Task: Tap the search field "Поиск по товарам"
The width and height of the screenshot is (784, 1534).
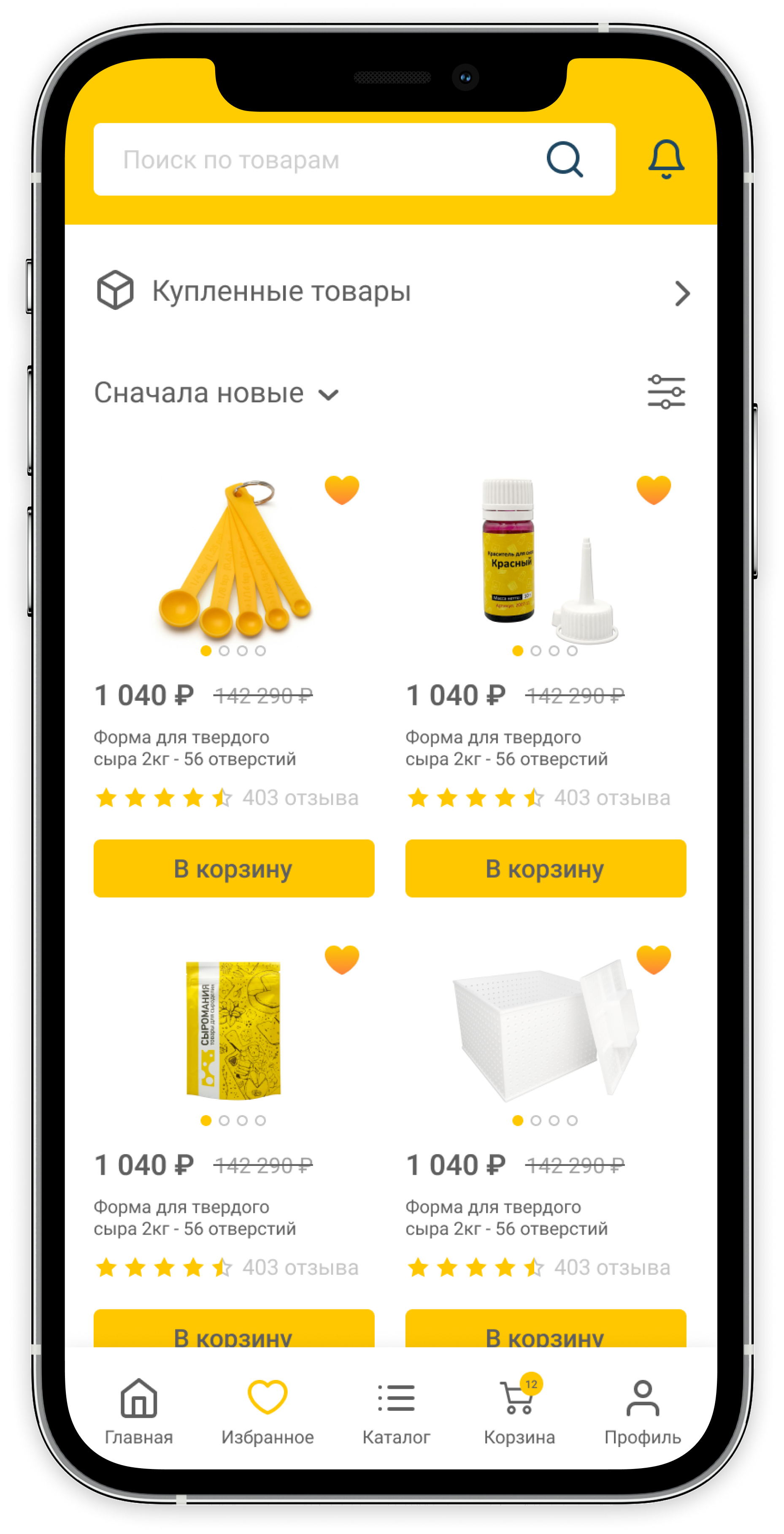Action: [322, 160]
